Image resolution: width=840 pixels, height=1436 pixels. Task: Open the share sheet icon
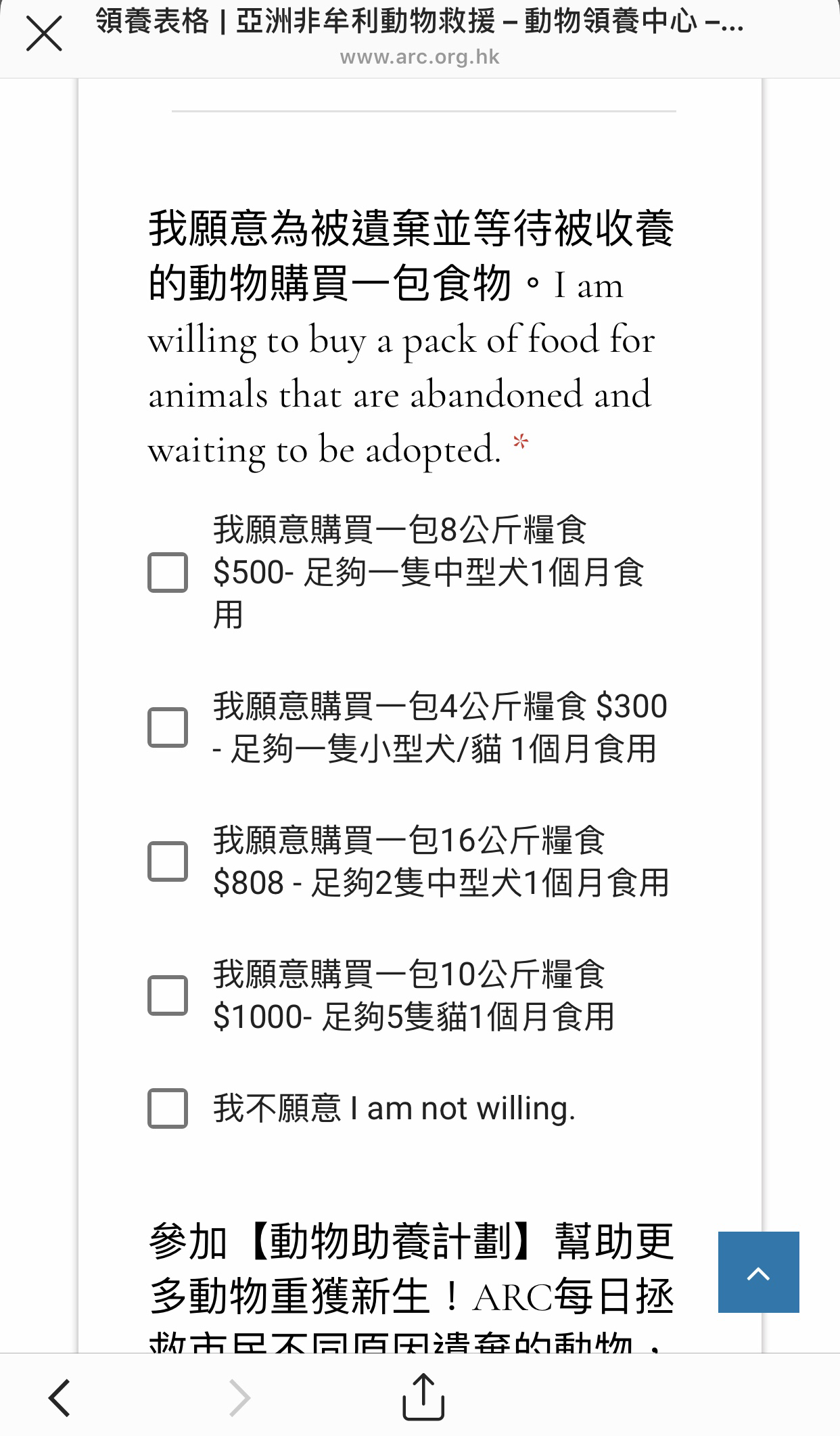click(423, 1396)
